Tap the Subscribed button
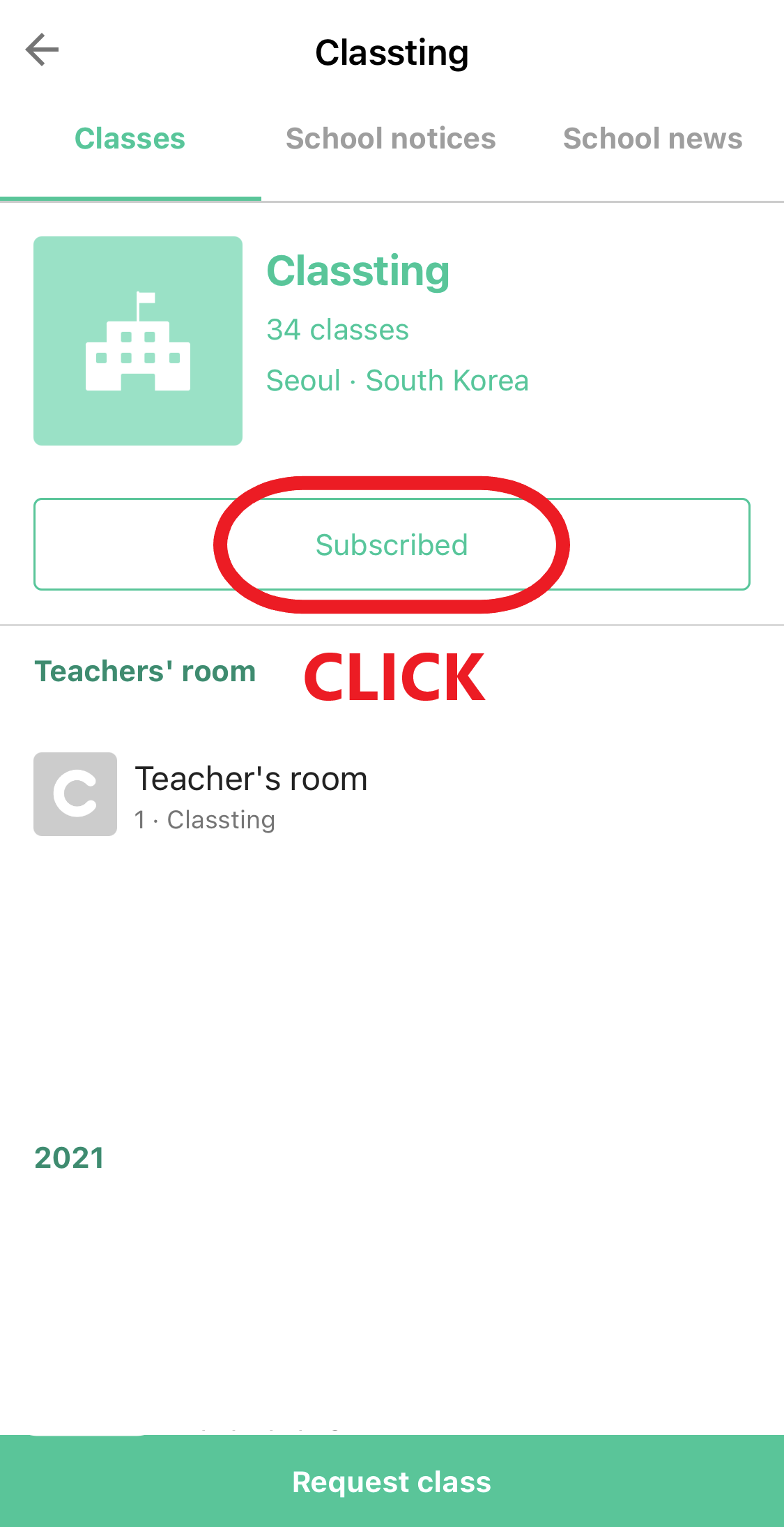This screenshot has height=1527, width=784. [x=392, y=545]
